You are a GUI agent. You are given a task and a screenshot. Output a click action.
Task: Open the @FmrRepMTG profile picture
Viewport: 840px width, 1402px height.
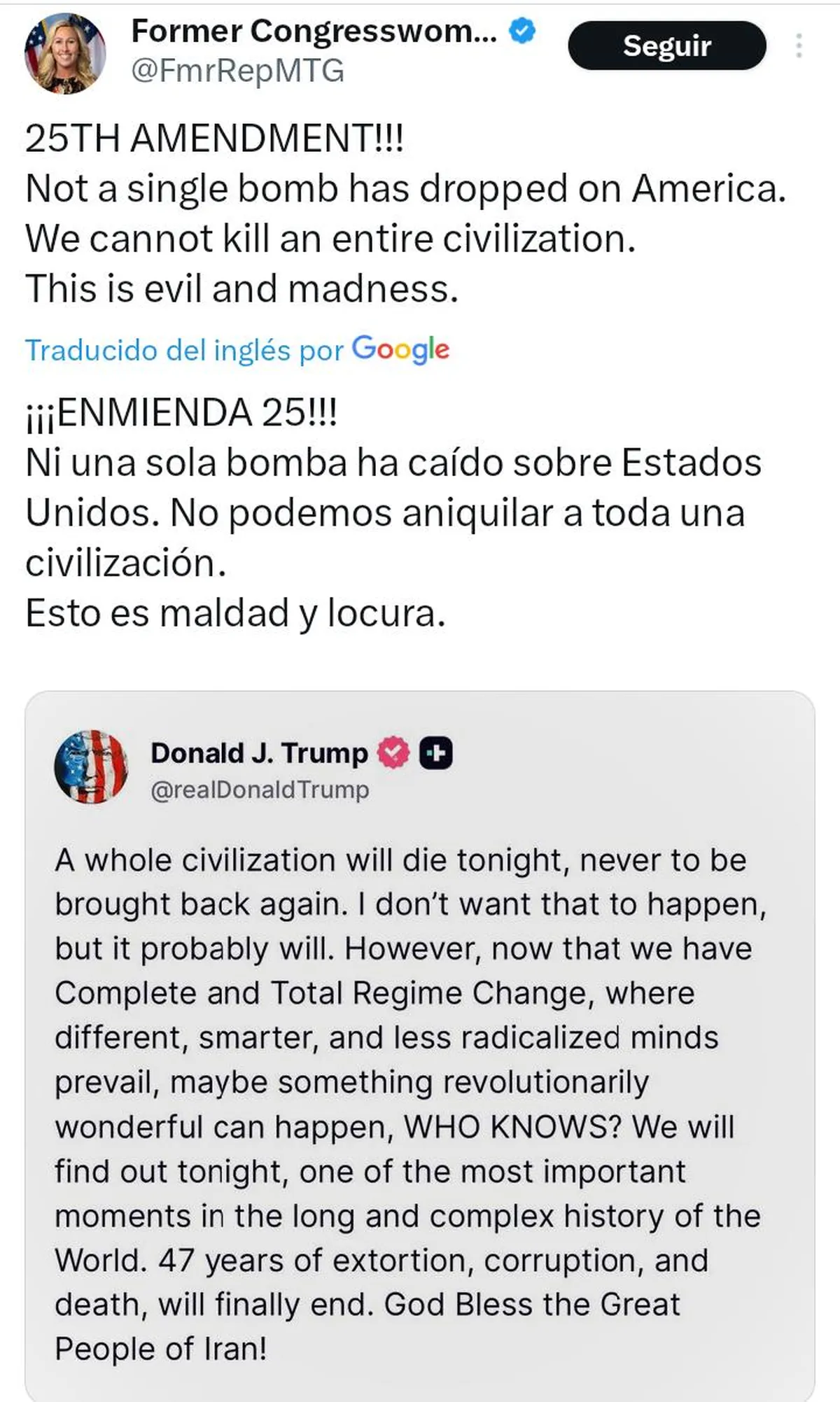tap(65, 54)
